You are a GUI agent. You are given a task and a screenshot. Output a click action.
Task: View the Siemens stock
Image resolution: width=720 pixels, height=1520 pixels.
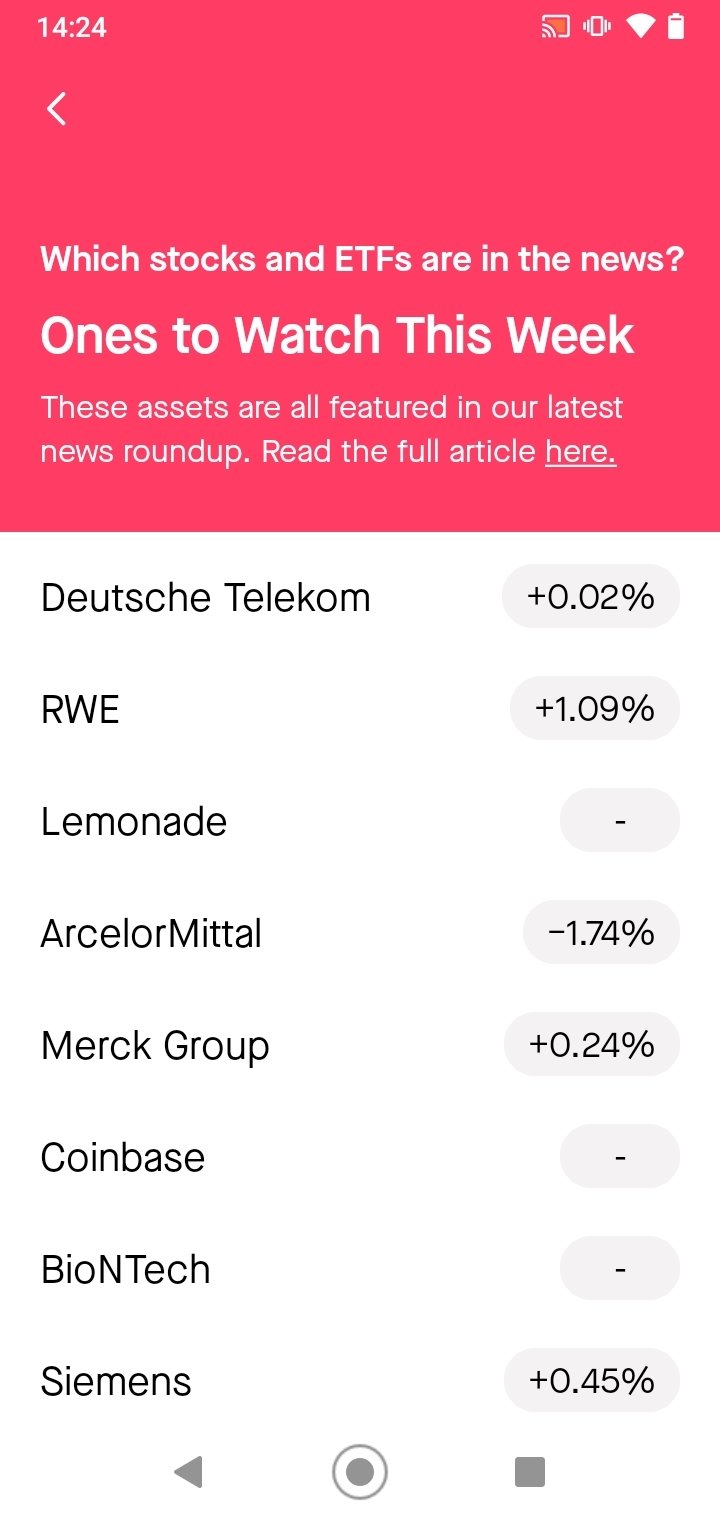[x=360, y=1381]
